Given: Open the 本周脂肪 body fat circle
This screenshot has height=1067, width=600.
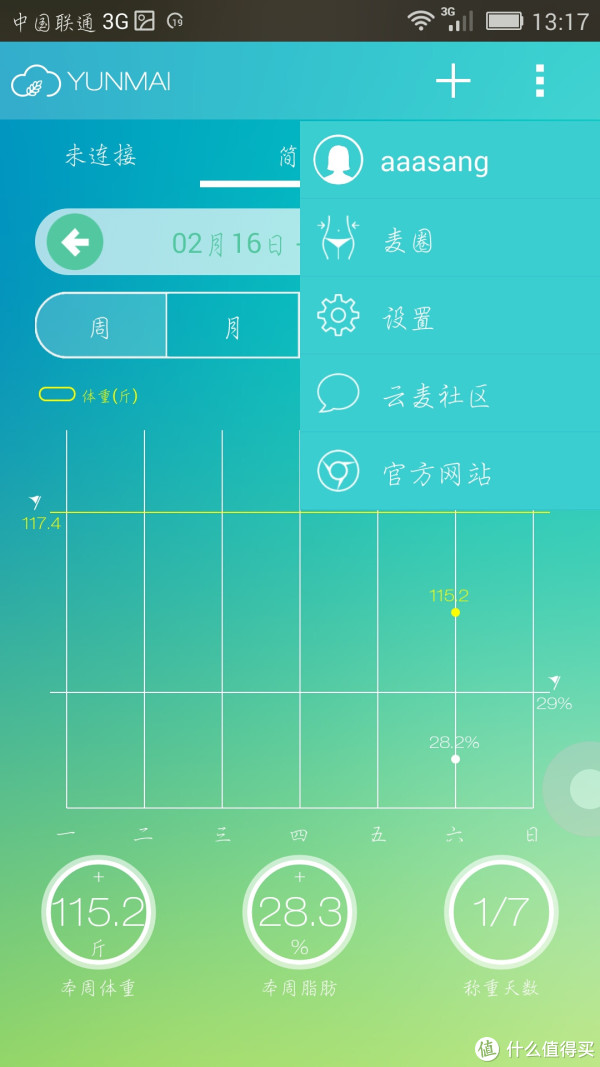Looking at the screenshot, I should [299, 912].
